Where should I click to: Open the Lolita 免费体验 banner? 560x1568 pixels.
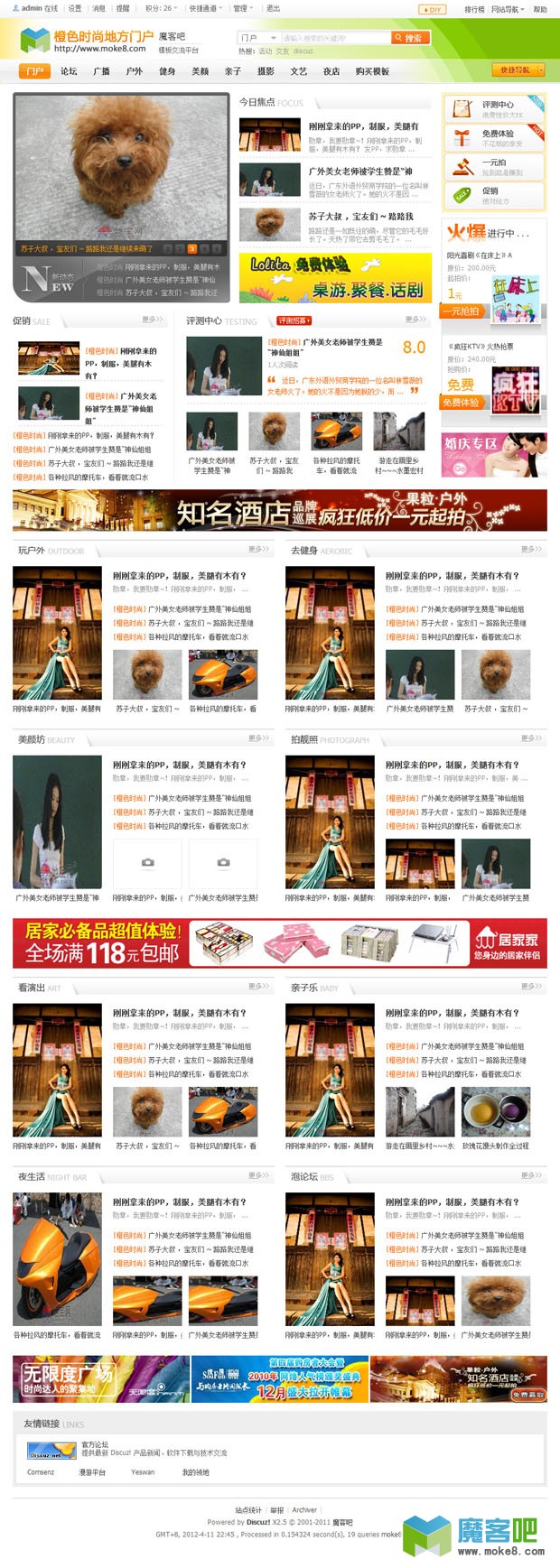[334, 277]
